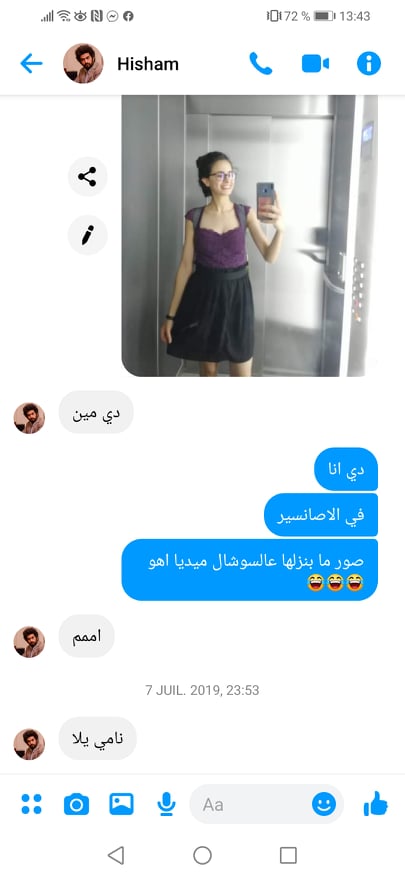This screenshot has height=878, width=405.
Task: Start a voice call with Hisham
Action: [260, 64]
